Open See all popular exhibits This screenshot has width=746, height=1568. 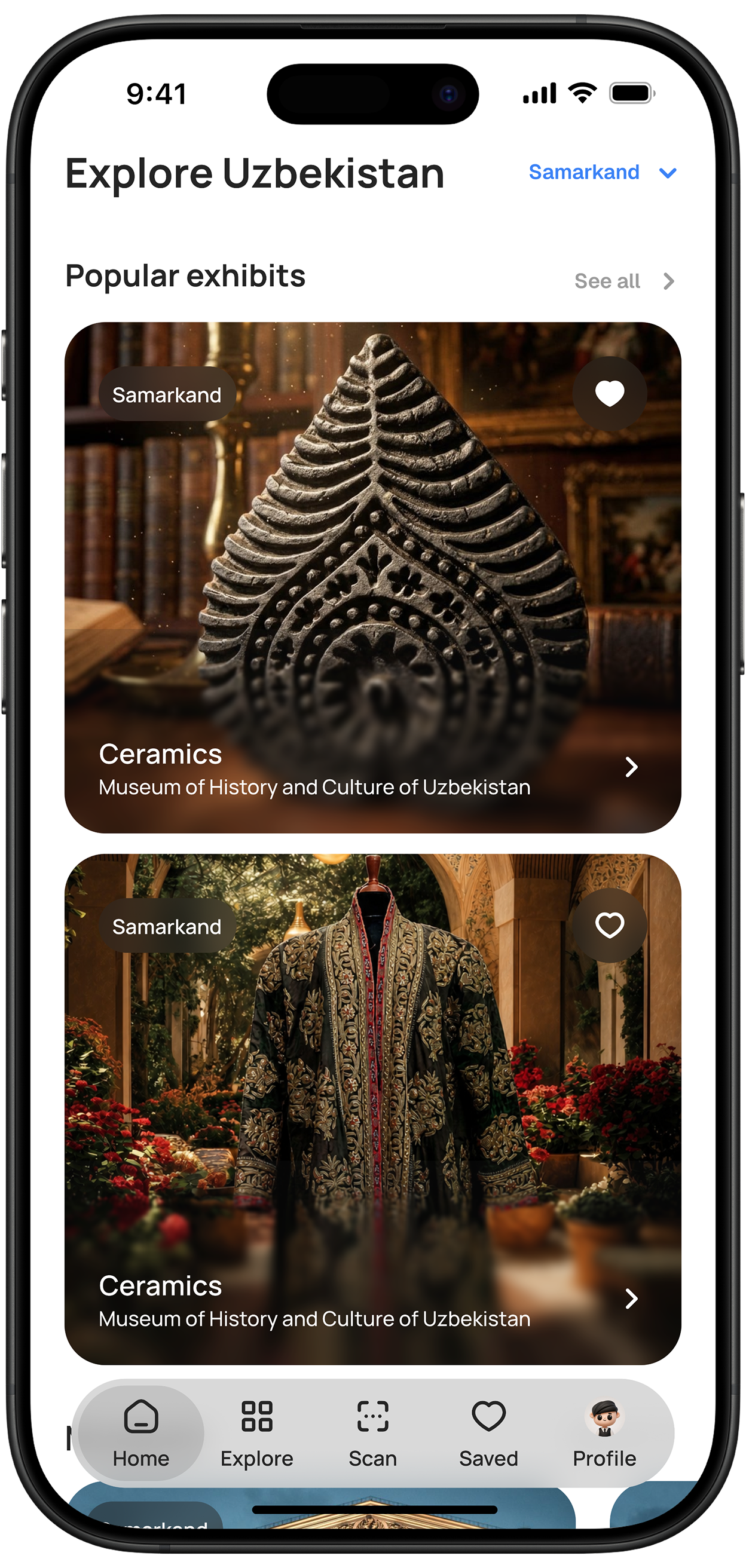click(x=624, y=281)
